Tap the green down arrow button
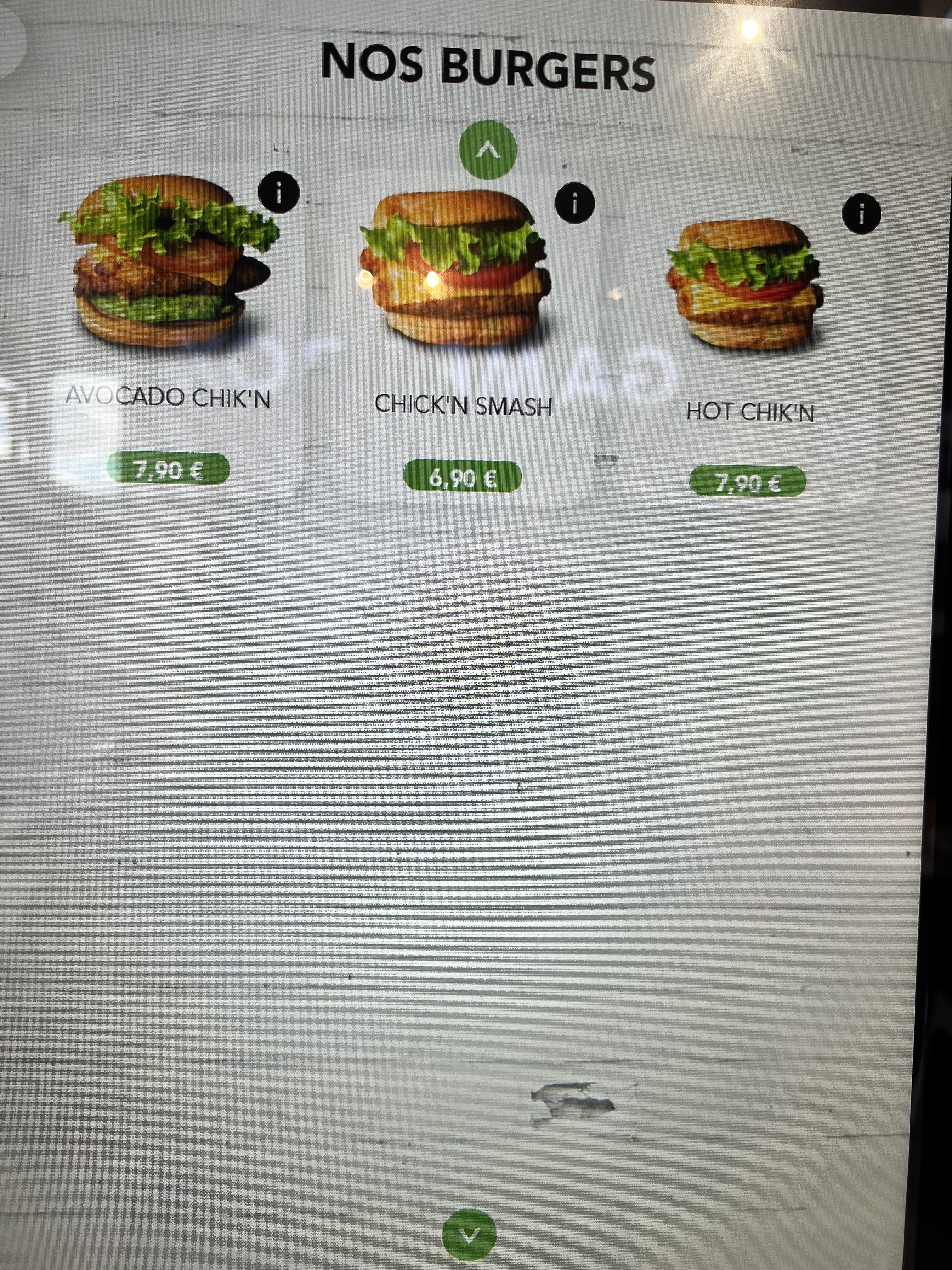The width and height of the screenshot is (952, 1270). click(x=469, y=1235)
